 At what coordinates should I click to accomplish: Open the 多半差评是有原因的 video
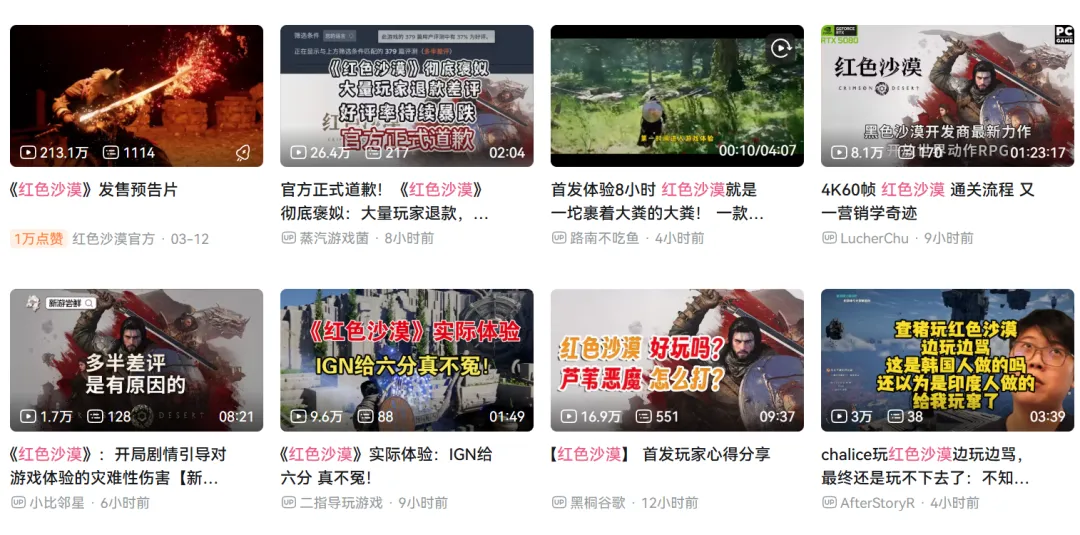coord(136,360)
